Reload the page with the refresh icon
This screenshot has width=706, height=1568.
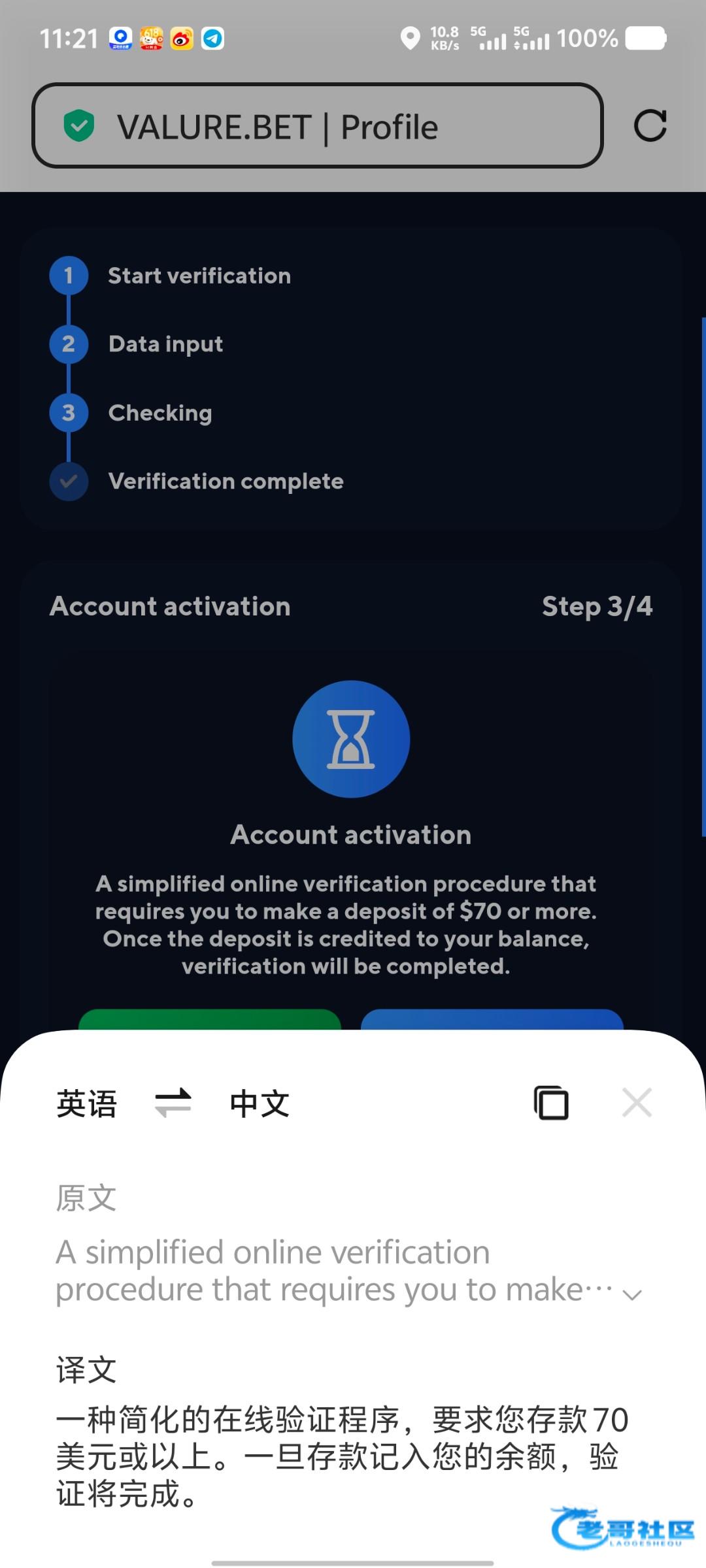[x=650, y=125]
